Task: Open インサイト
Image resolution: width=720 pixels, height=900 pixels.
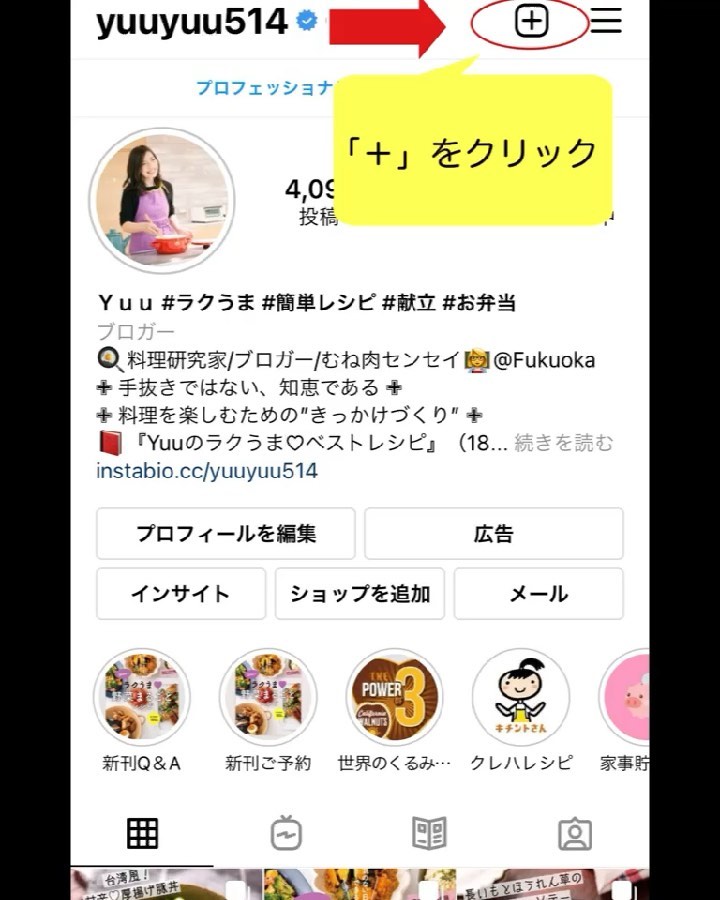Action: tap(181, 594)
